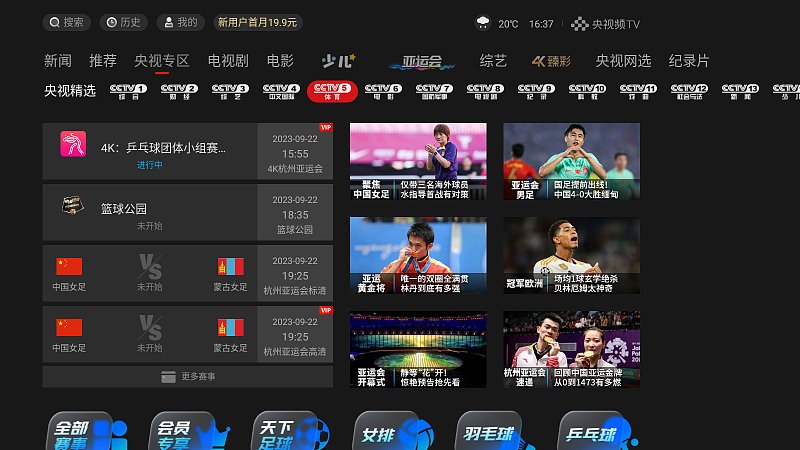Open the 亚运会开幕式 video
Image resolution: width=800 pixels, height=450 pixels.
point(418,350)
